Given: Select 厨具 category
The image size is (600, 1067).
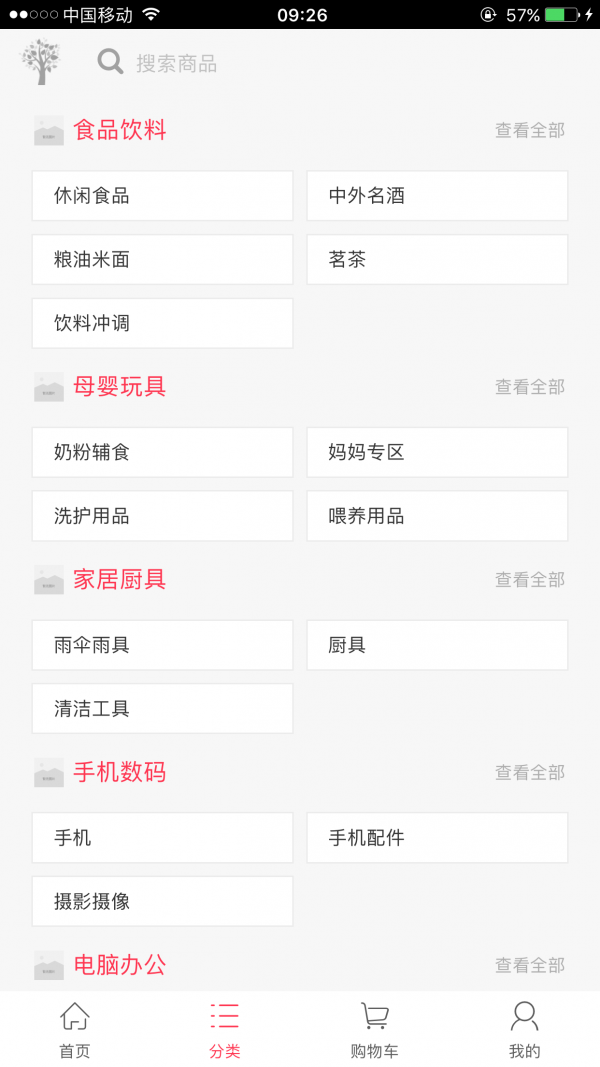Looking at the screenshot, I should pyautogui.click(x=437, y=645).
